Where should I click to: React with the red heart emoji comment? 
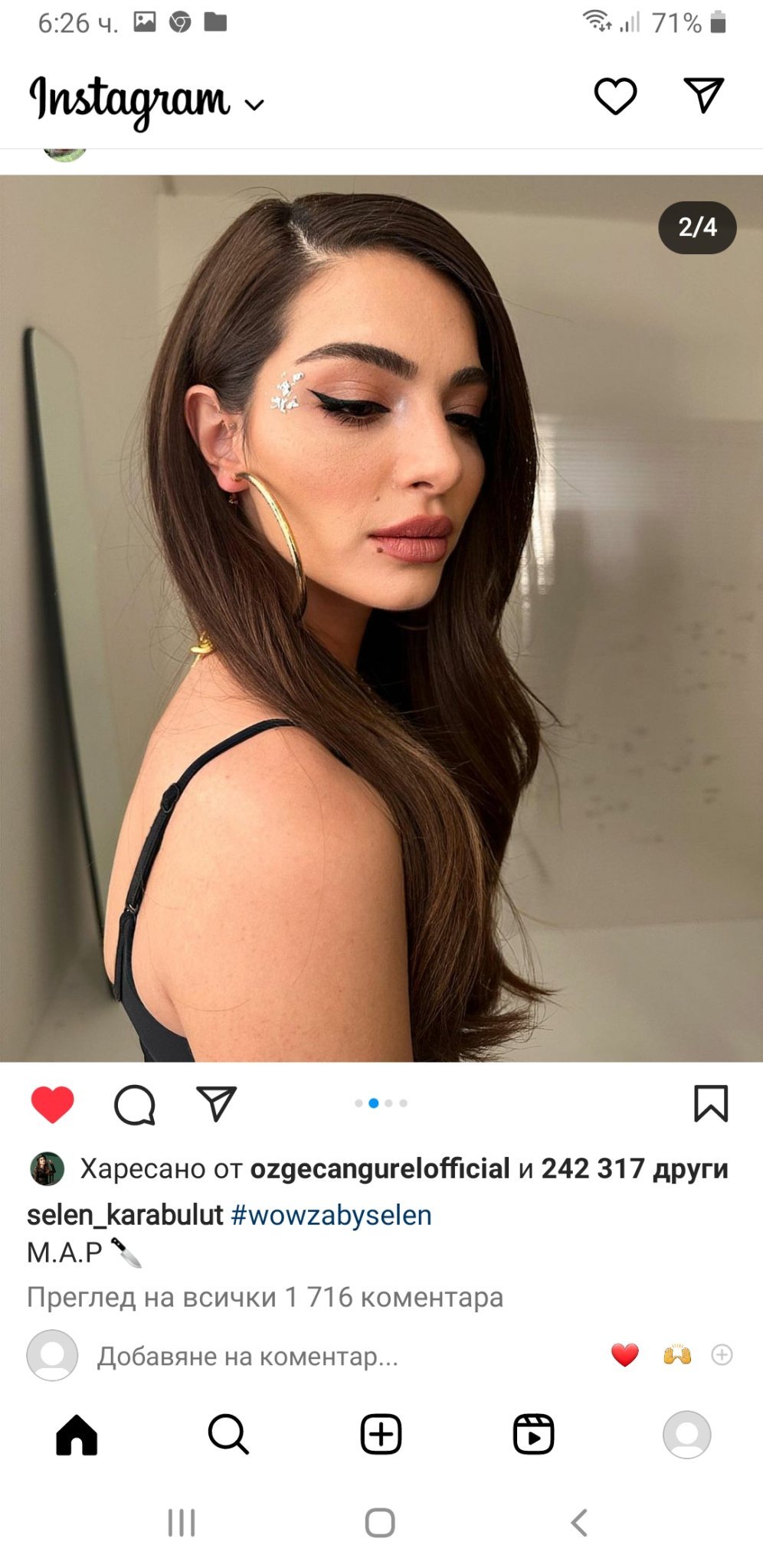pos(624,1354)
